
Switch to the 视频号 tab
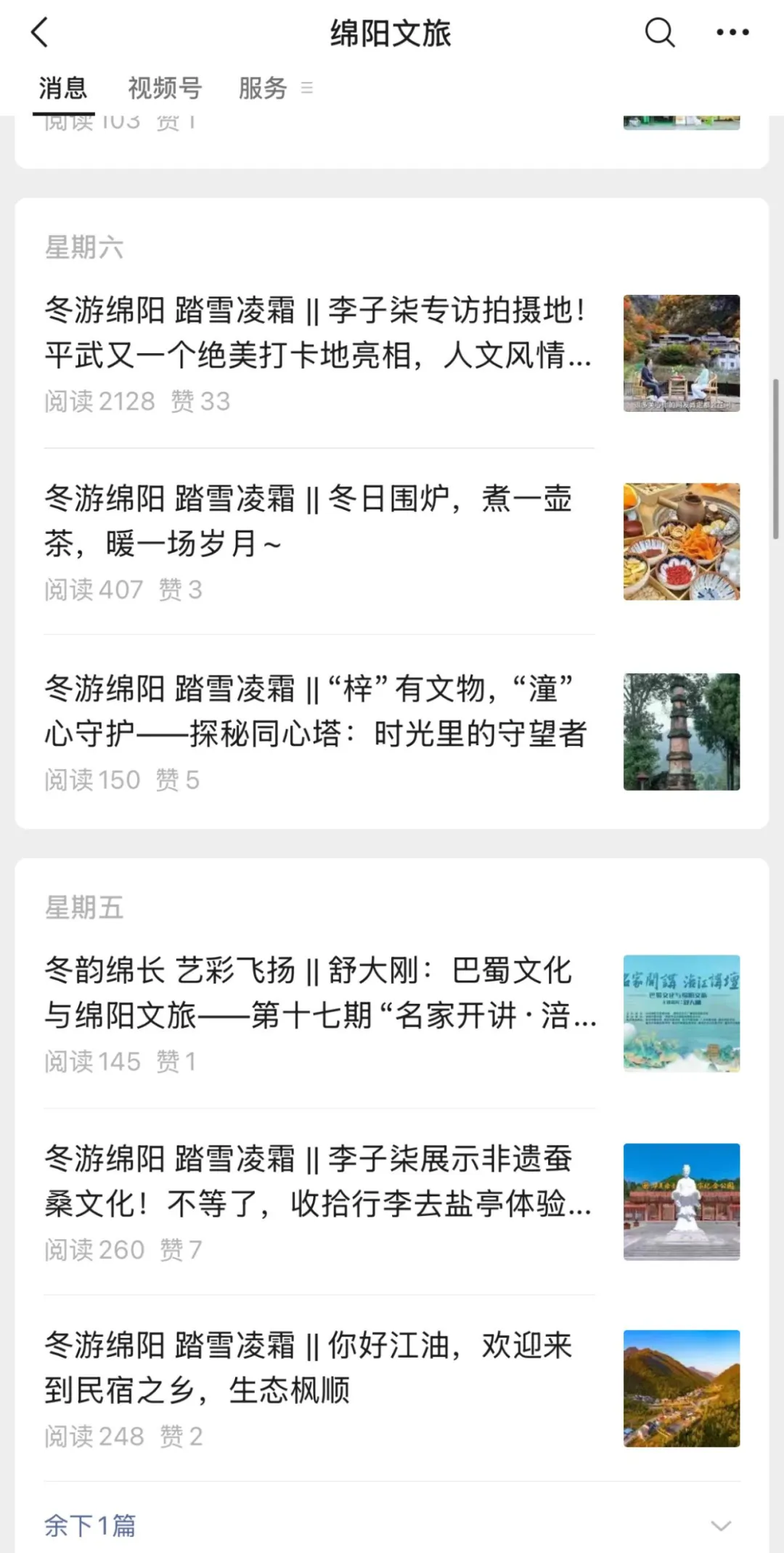[165, 89]
